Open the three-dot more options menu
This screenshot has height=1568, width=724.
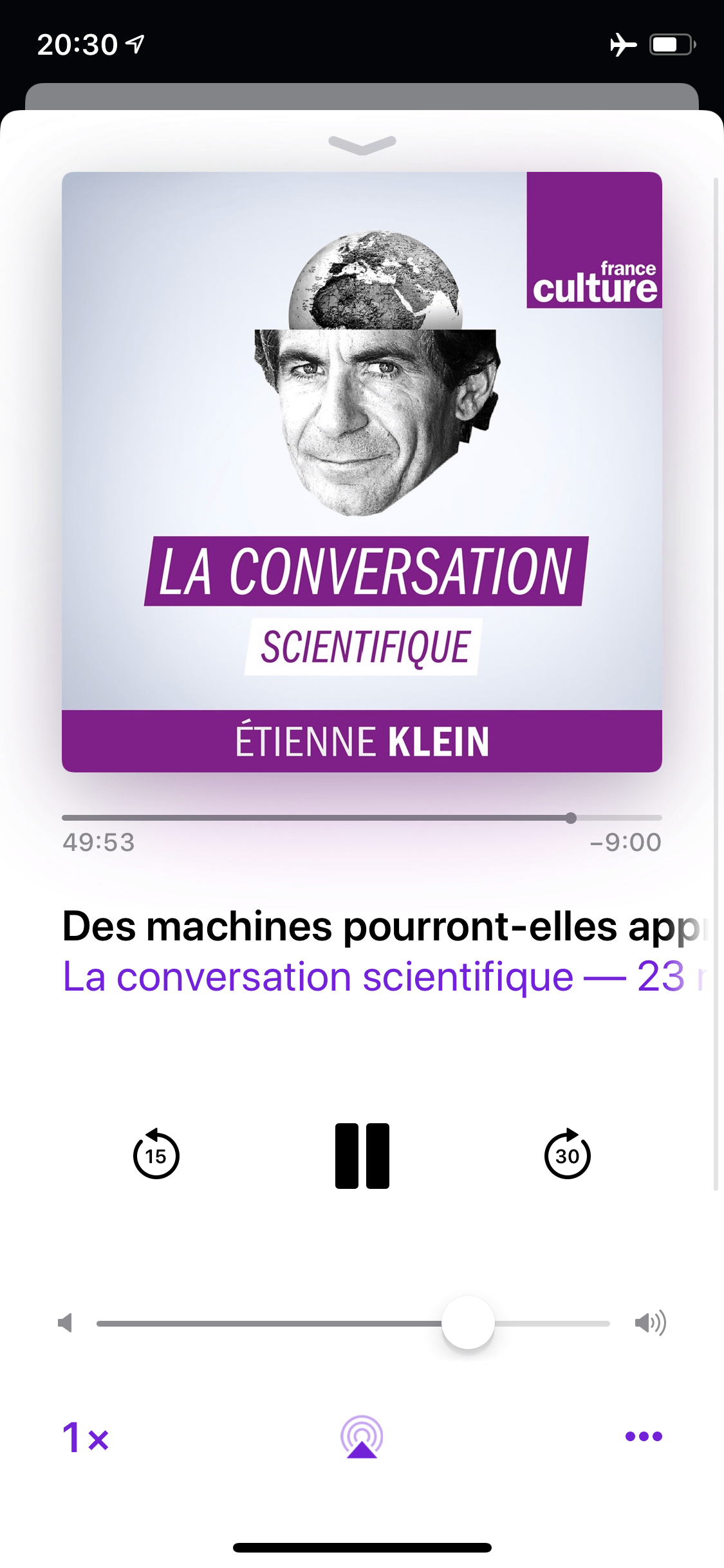(x=644, y=1436)
